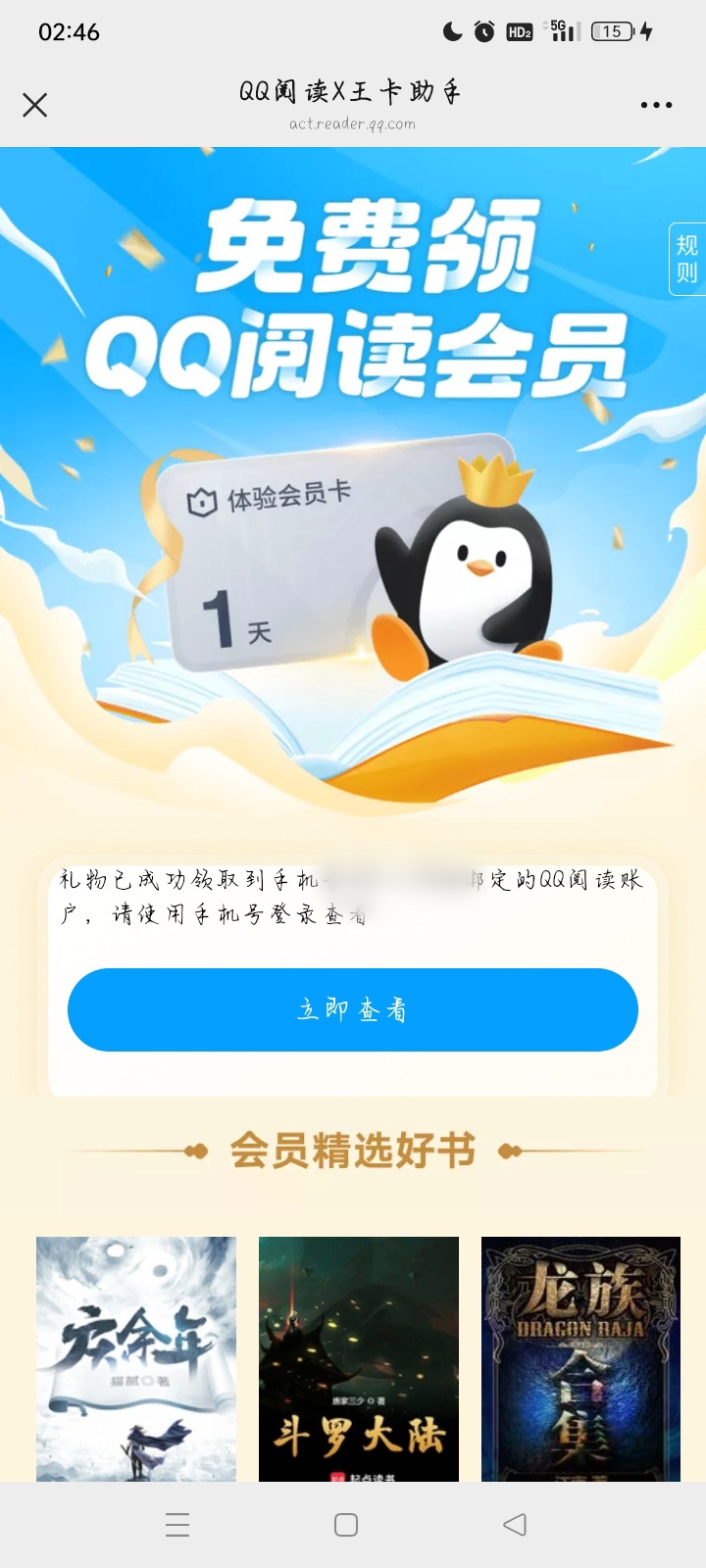This screenshot has width=706, height=1568.
Task: Tap the 立即查看 button
Action: coord(353,1009)
